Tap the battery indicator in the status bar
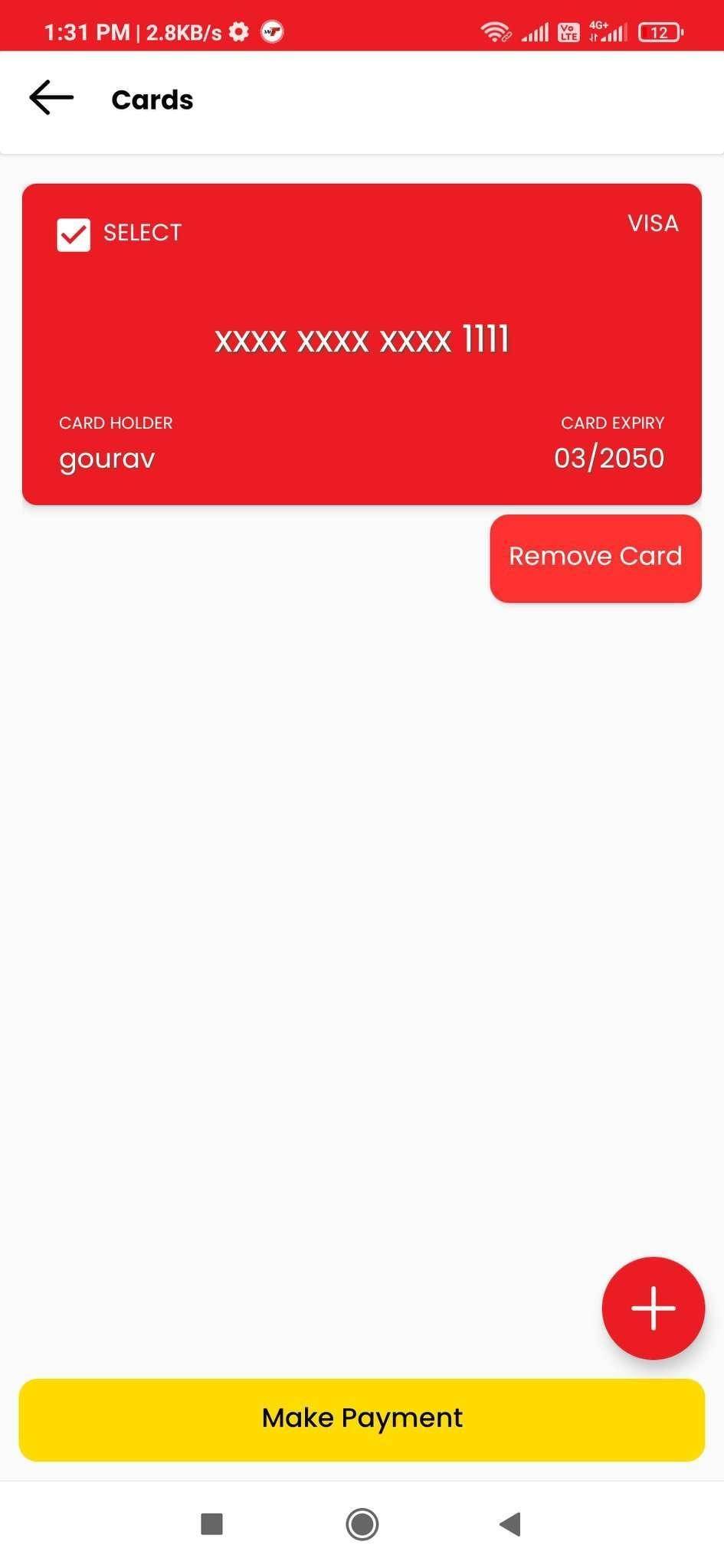 [x=659, y=31]
